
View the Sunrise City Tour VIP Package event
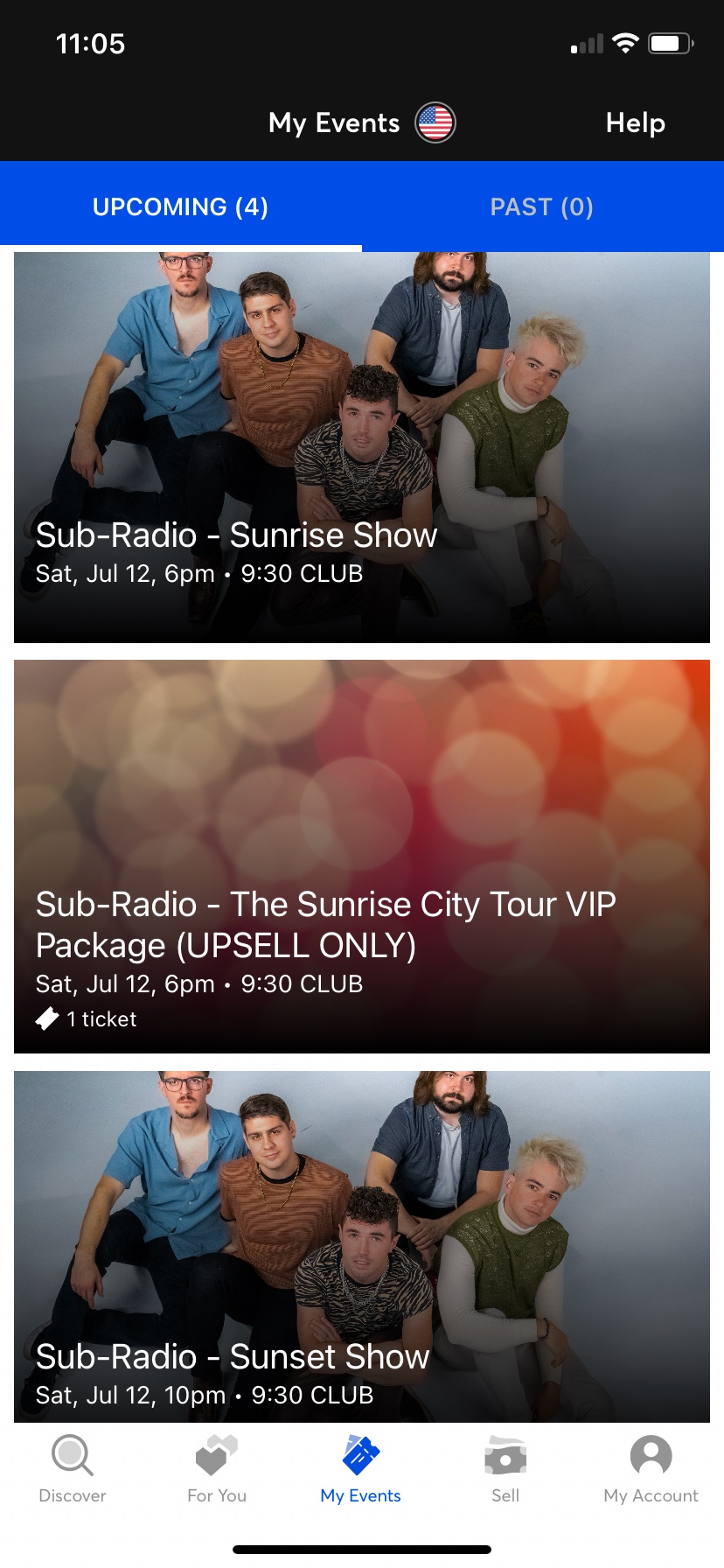[x=362, y=857]
